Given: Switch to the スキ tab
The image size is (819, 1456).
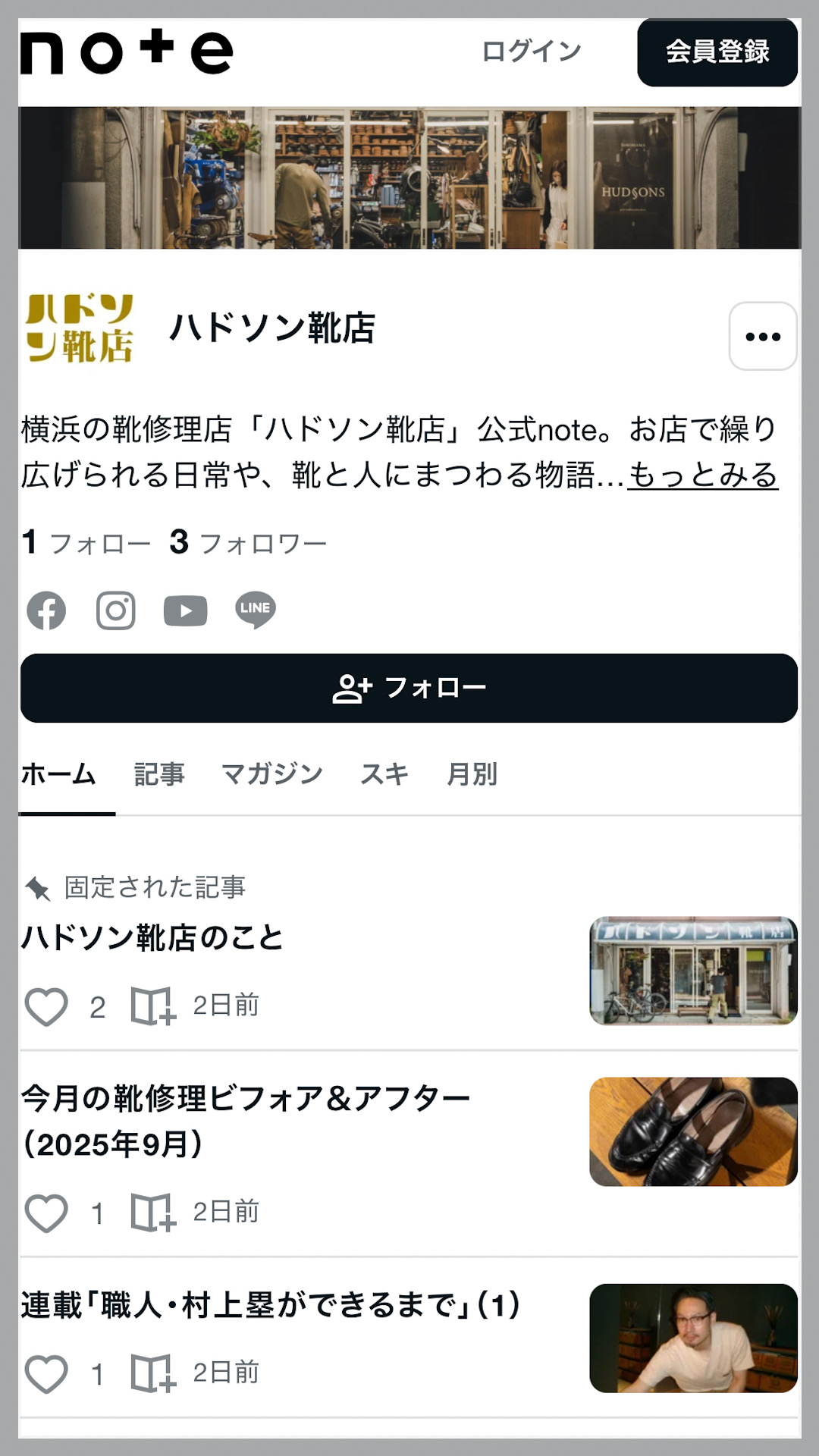Looking at the screenshot, I should (384, 774).
